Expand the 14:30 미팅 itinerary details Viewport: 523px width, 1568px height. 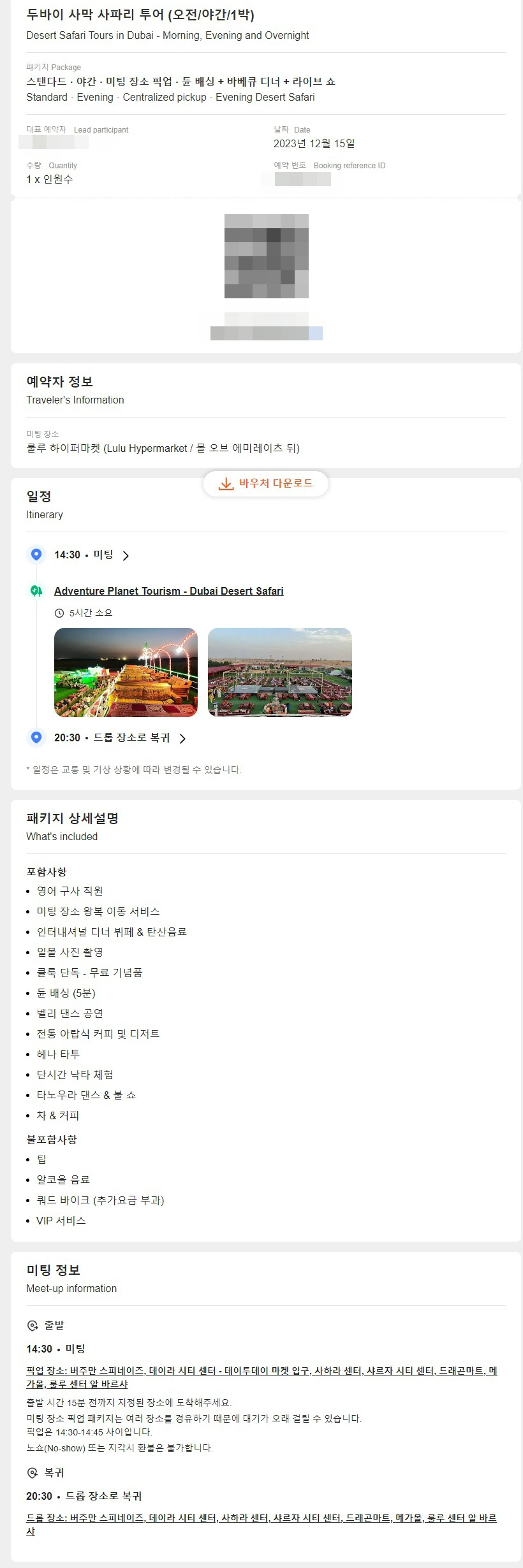point(126,555)
